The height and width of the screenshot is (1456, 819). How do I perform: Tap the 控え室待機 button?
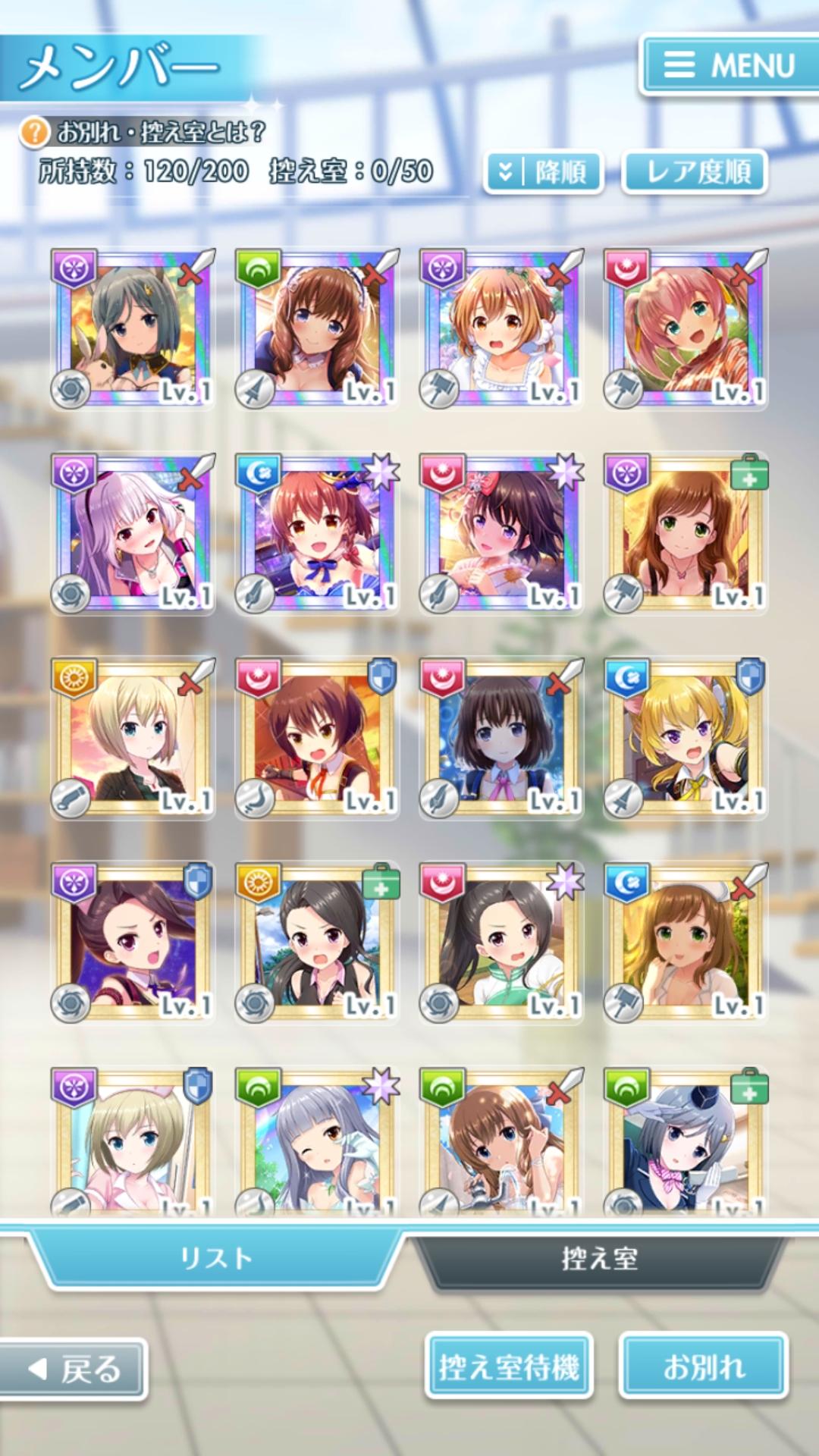(509, 1367)
